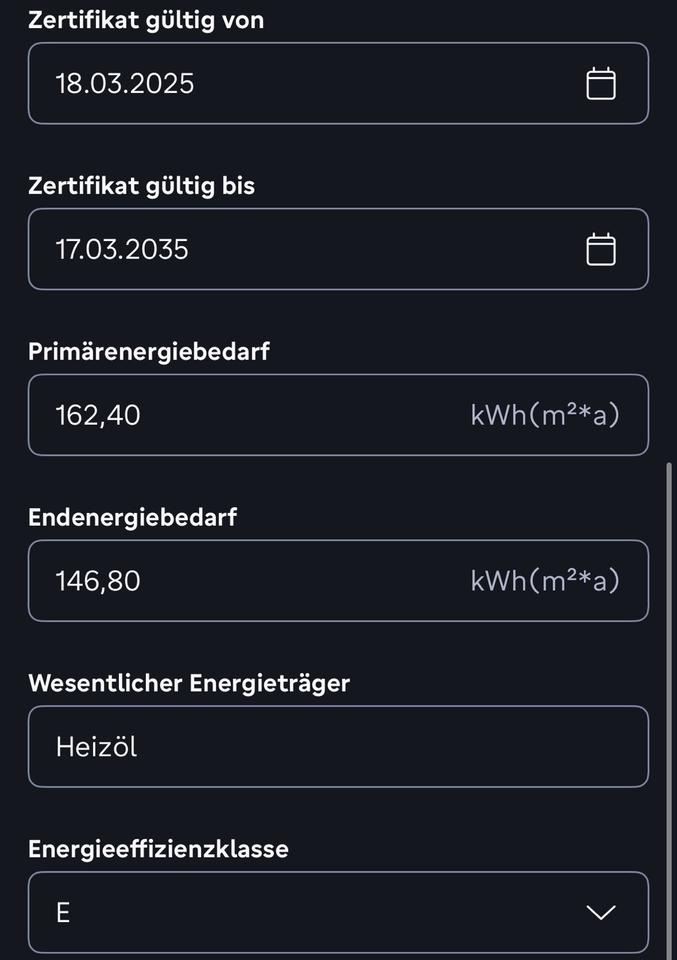Open the calendar for Zertifikat gültig bis
This screenshot has width=677, height=960.
600,249
